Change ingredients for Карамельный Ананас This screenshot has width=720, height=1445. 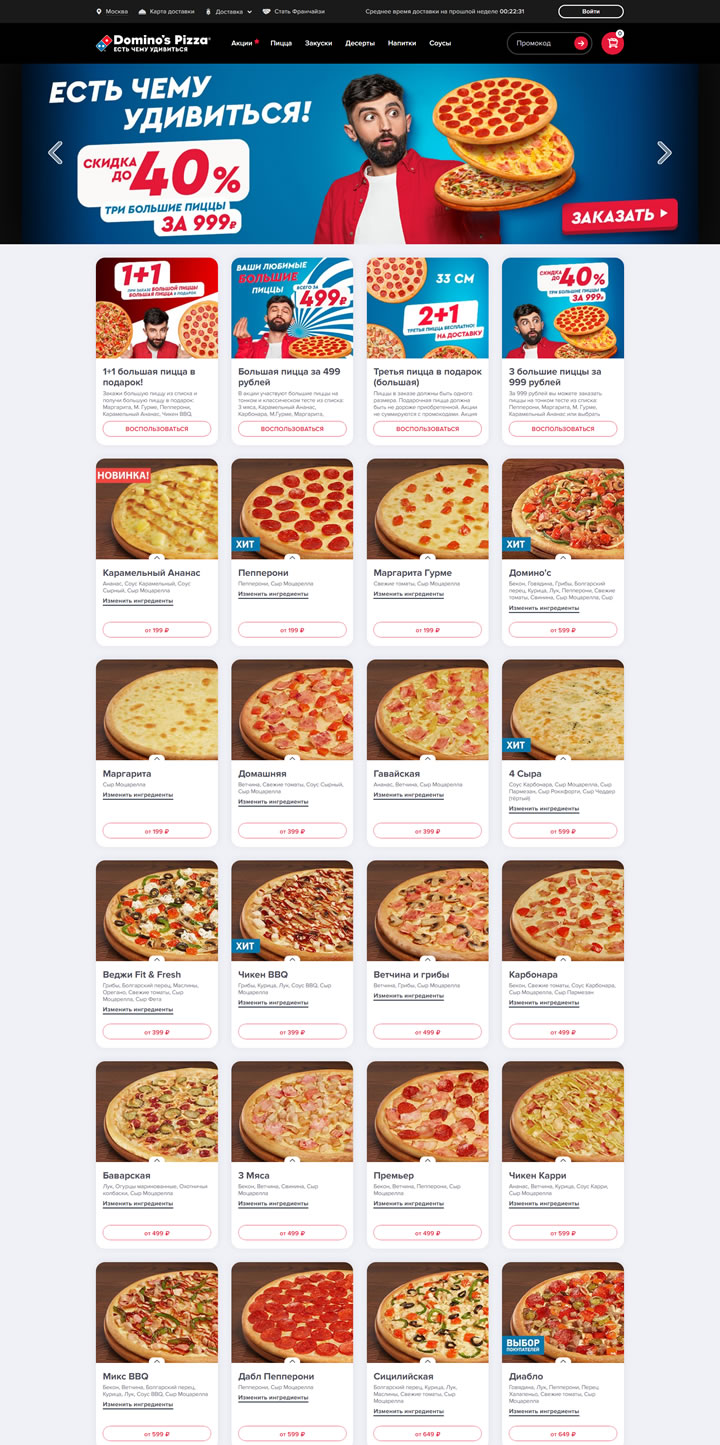[x=138, y=601]
